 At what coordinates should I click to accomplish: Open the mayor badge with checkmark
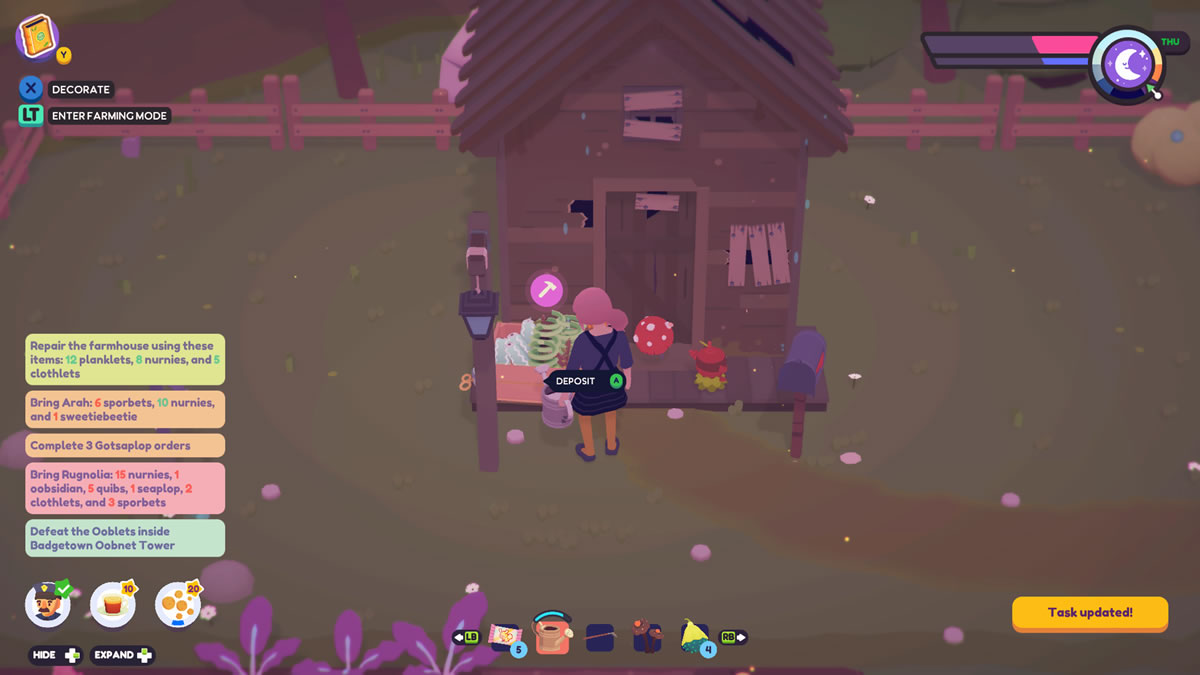click(47, 604)
